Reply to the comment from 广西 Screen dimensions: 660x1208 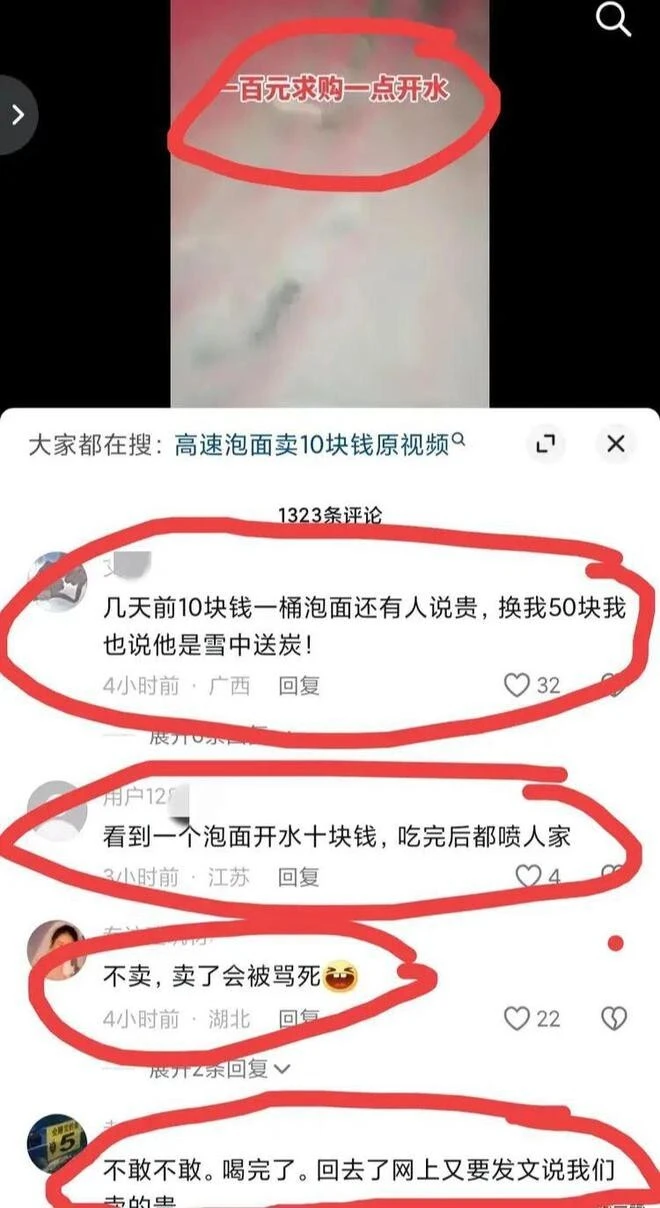[x=298, y=686]
